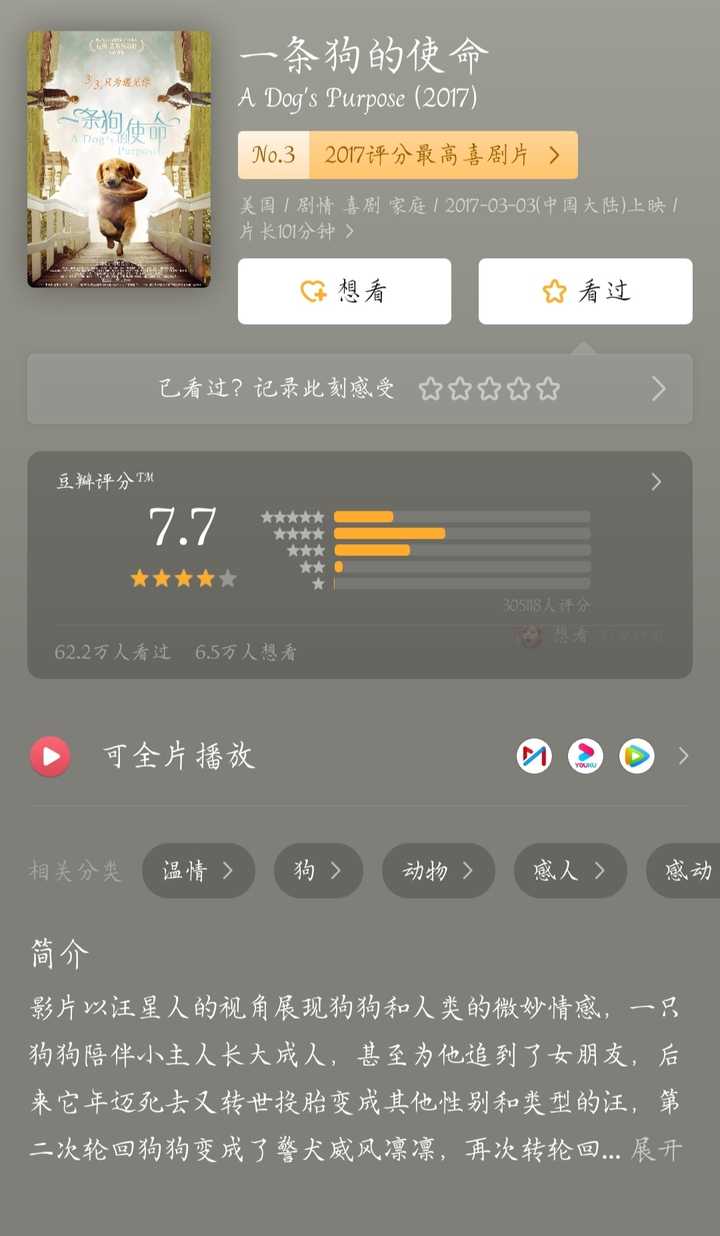Open the 动物 category chip
Viewport: 720px width, 1236px height.
[438, 871]
